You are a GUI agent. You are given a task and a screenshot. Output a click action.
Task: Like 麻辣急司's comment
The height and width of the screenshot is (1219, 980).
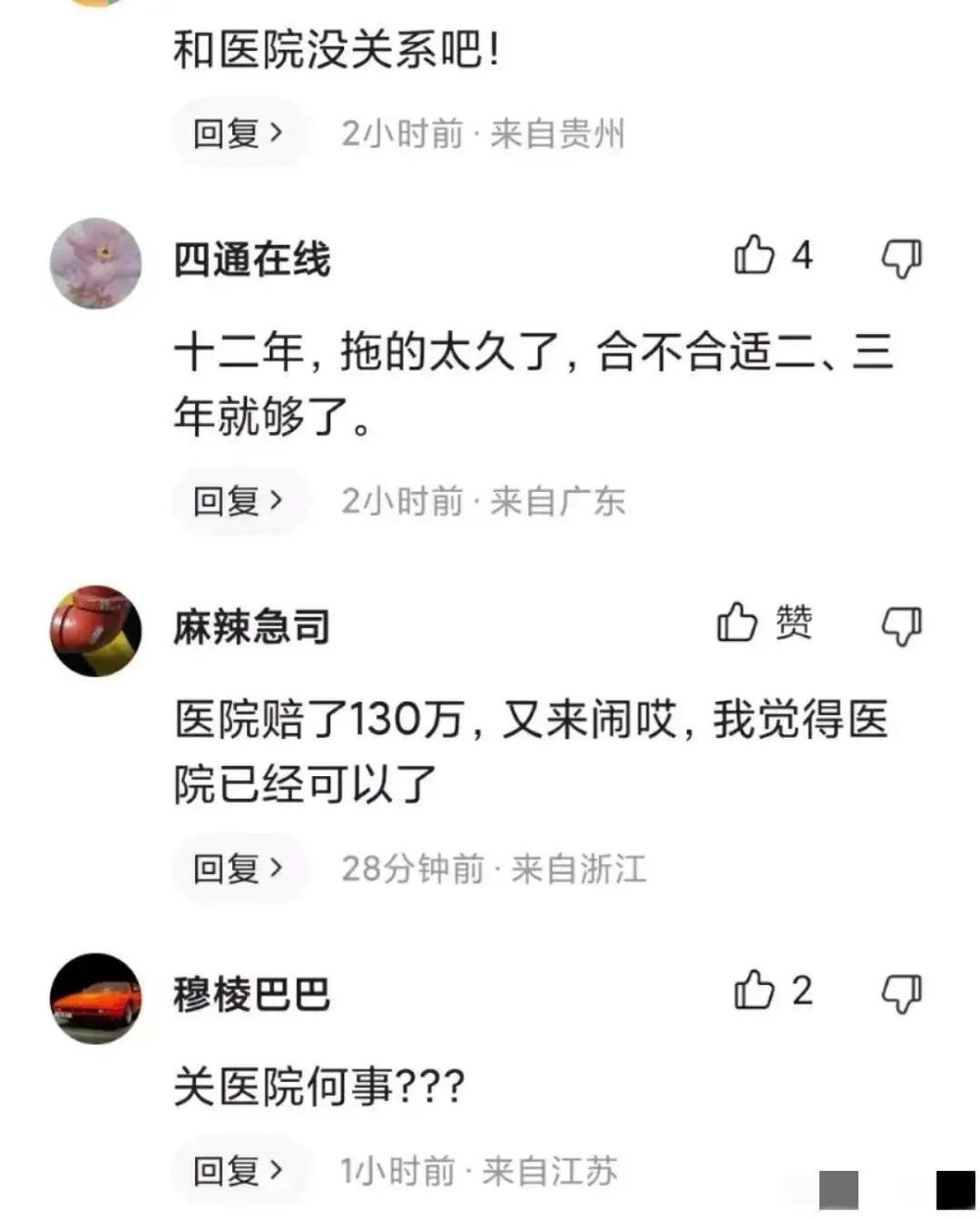(738, 623)
